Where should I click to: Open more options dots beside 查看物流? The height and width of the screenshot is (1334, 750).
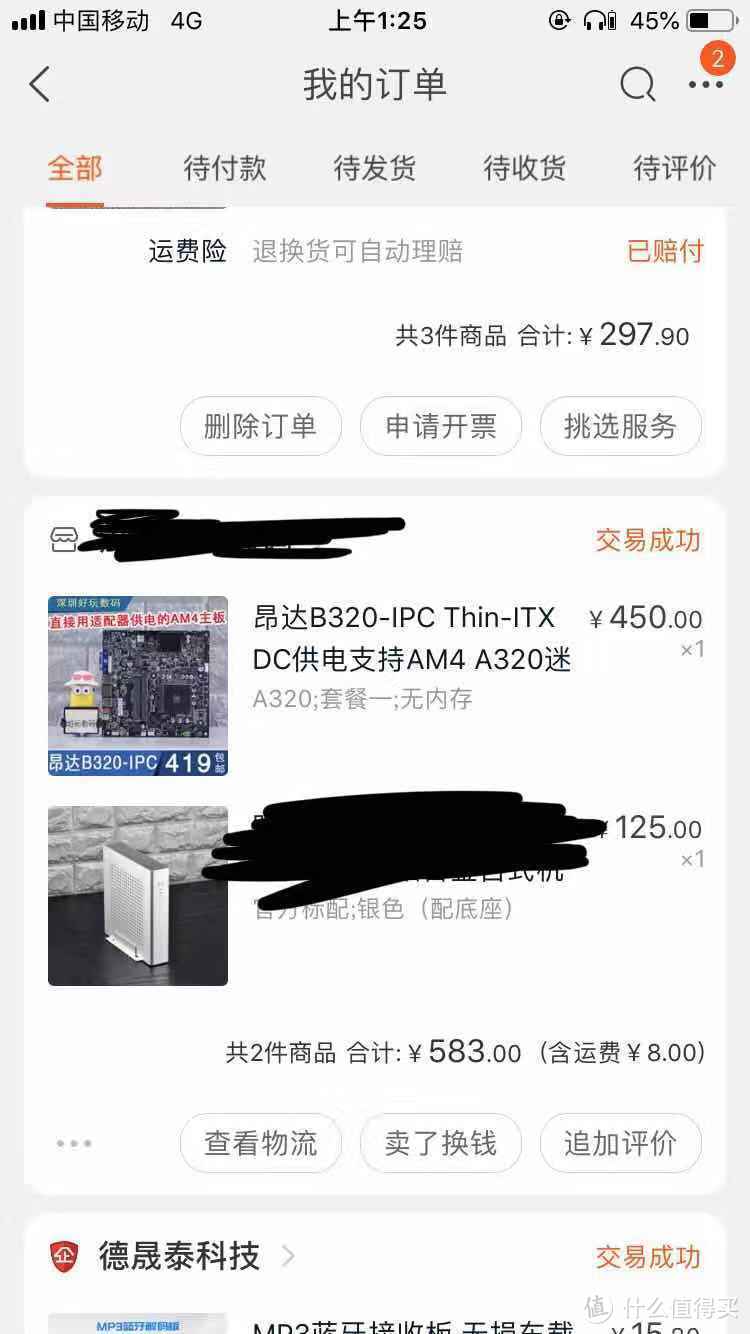click(74, 1143)
